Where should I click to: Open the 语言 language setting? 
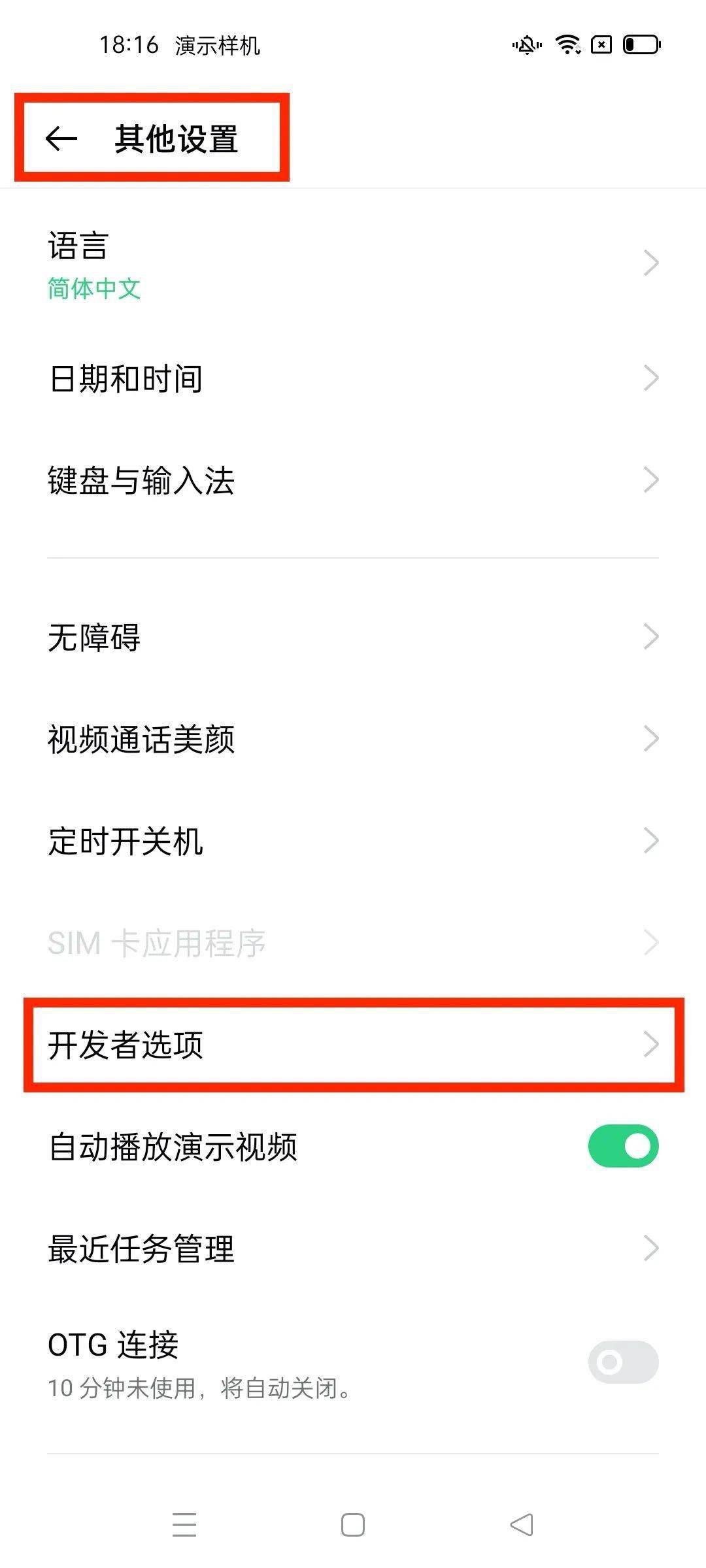[353, 263]
